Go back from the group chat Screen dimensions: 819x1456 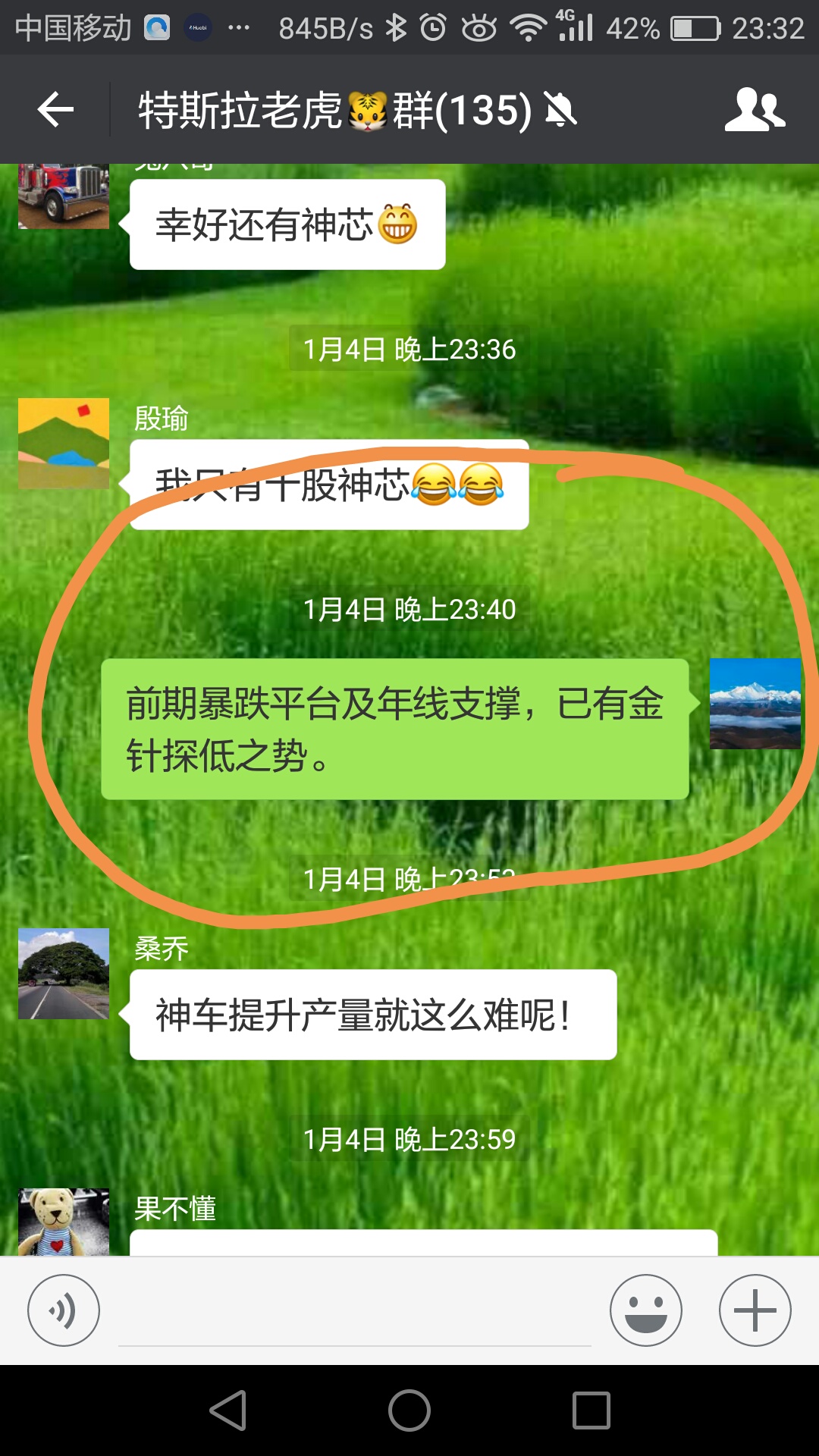point(55,110)
